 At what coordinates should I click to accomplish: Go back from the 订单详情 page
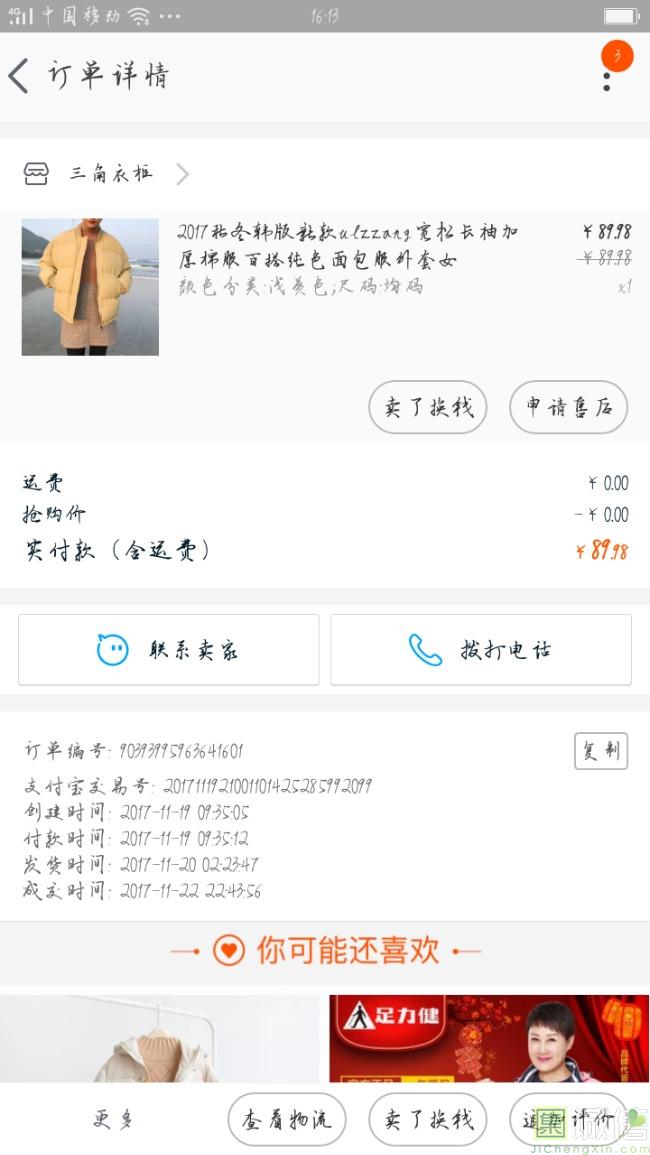point(20,76)
